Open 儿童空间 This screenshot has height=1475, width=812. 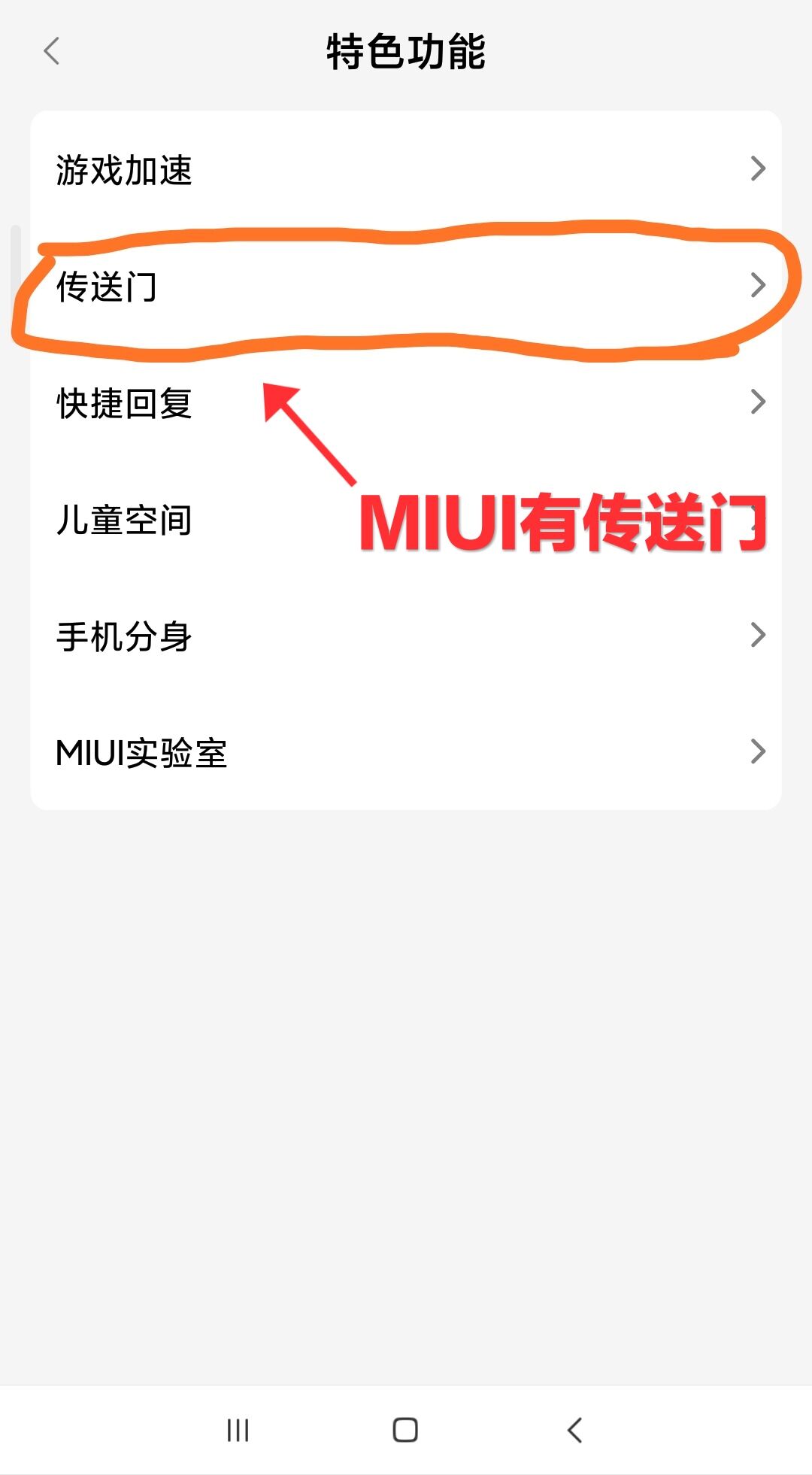[226, 520]
